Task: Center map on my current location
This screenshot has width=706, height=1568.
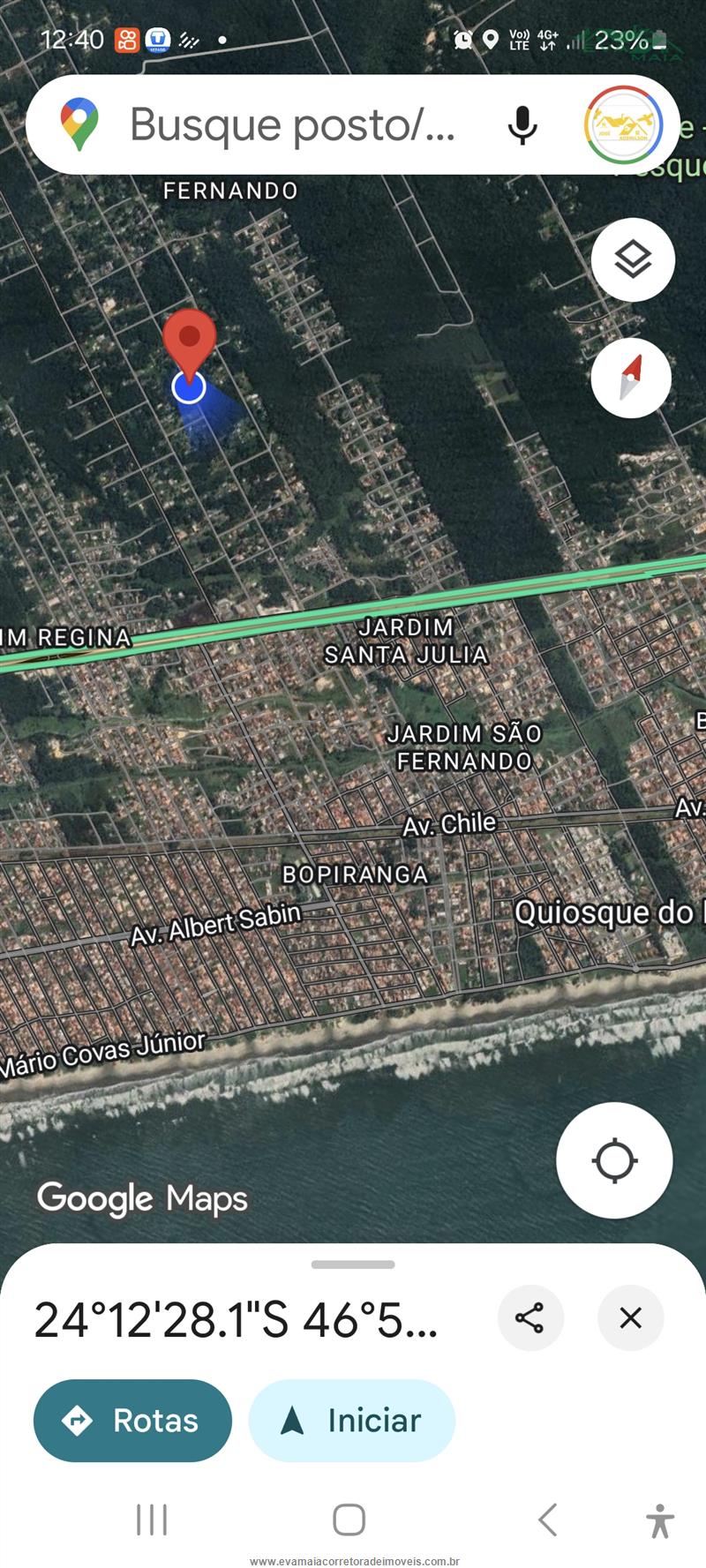Action: pos(614,1159)
